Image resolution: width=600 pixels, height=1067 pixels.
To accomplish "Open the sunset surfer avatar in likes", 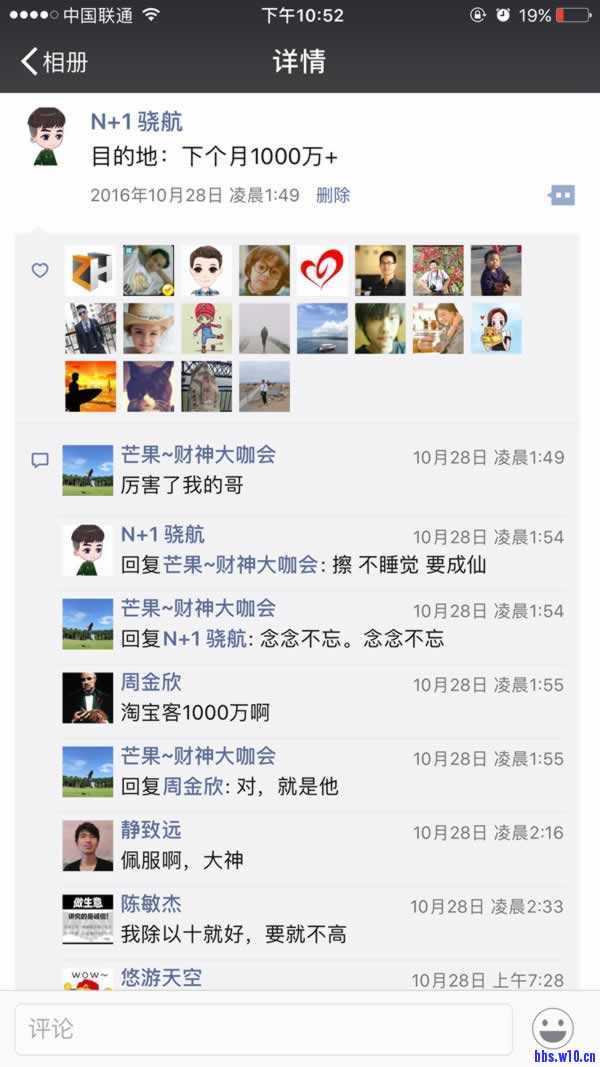I will pyautogui.click(x=90, y=386).
